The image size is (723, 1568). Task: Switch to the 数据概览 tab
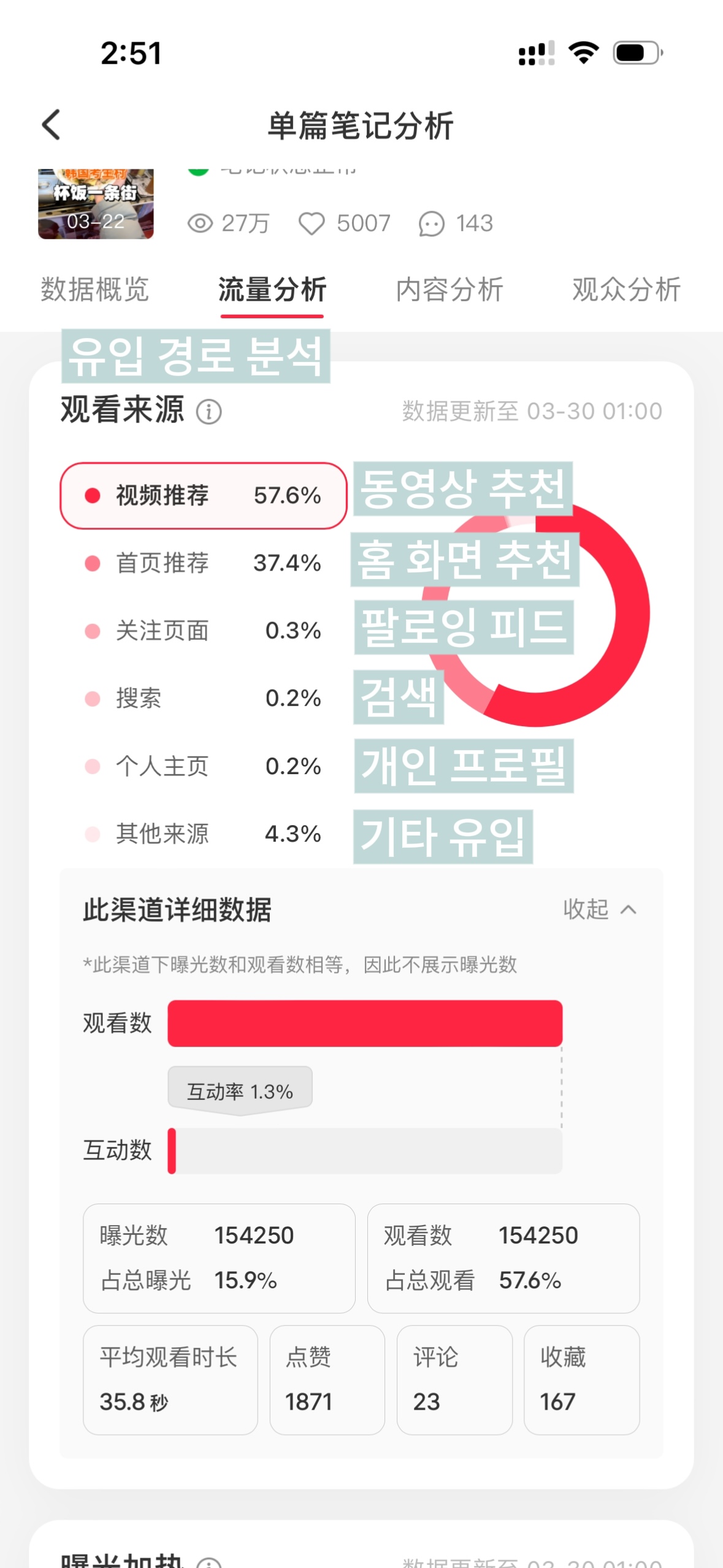point(94,290)
